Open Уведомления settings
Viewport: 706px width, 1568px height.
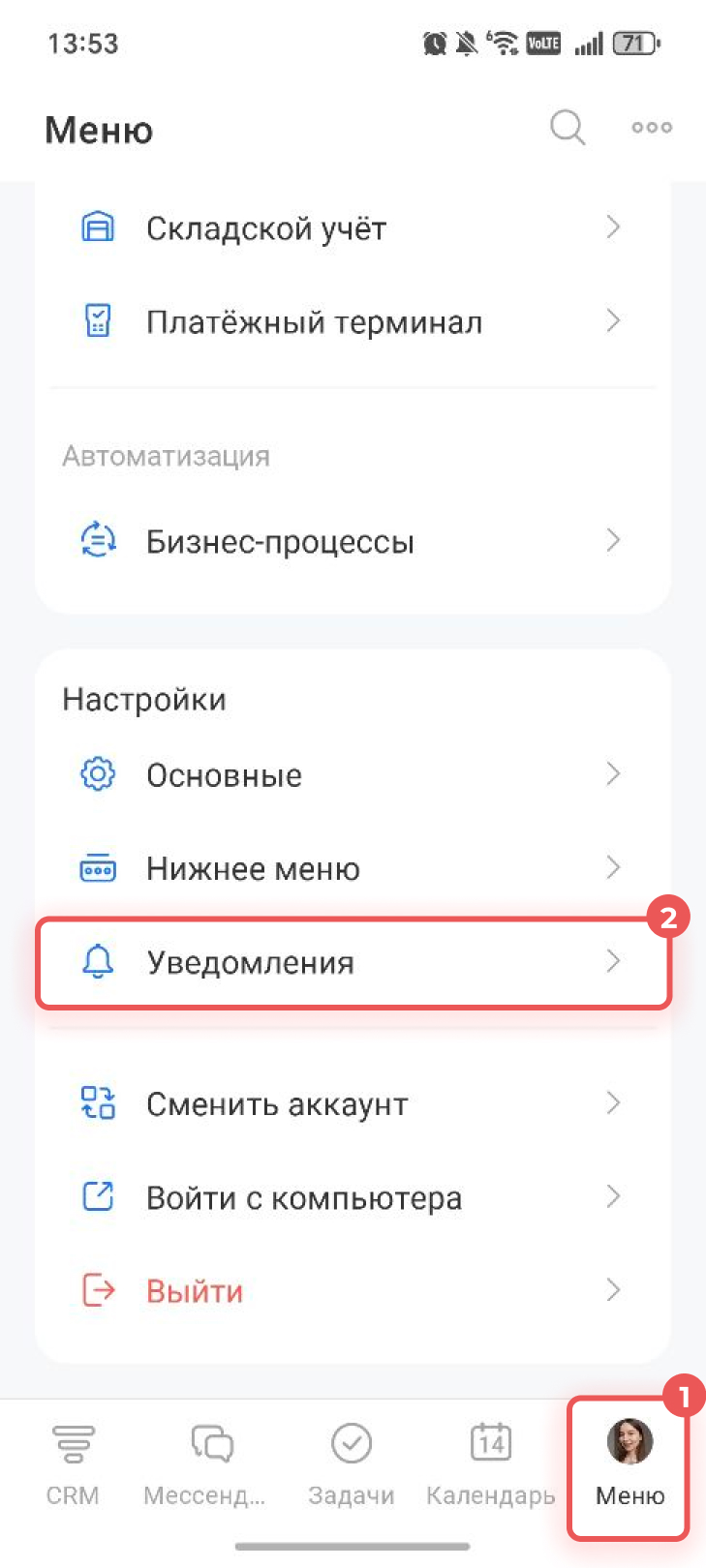353,963
